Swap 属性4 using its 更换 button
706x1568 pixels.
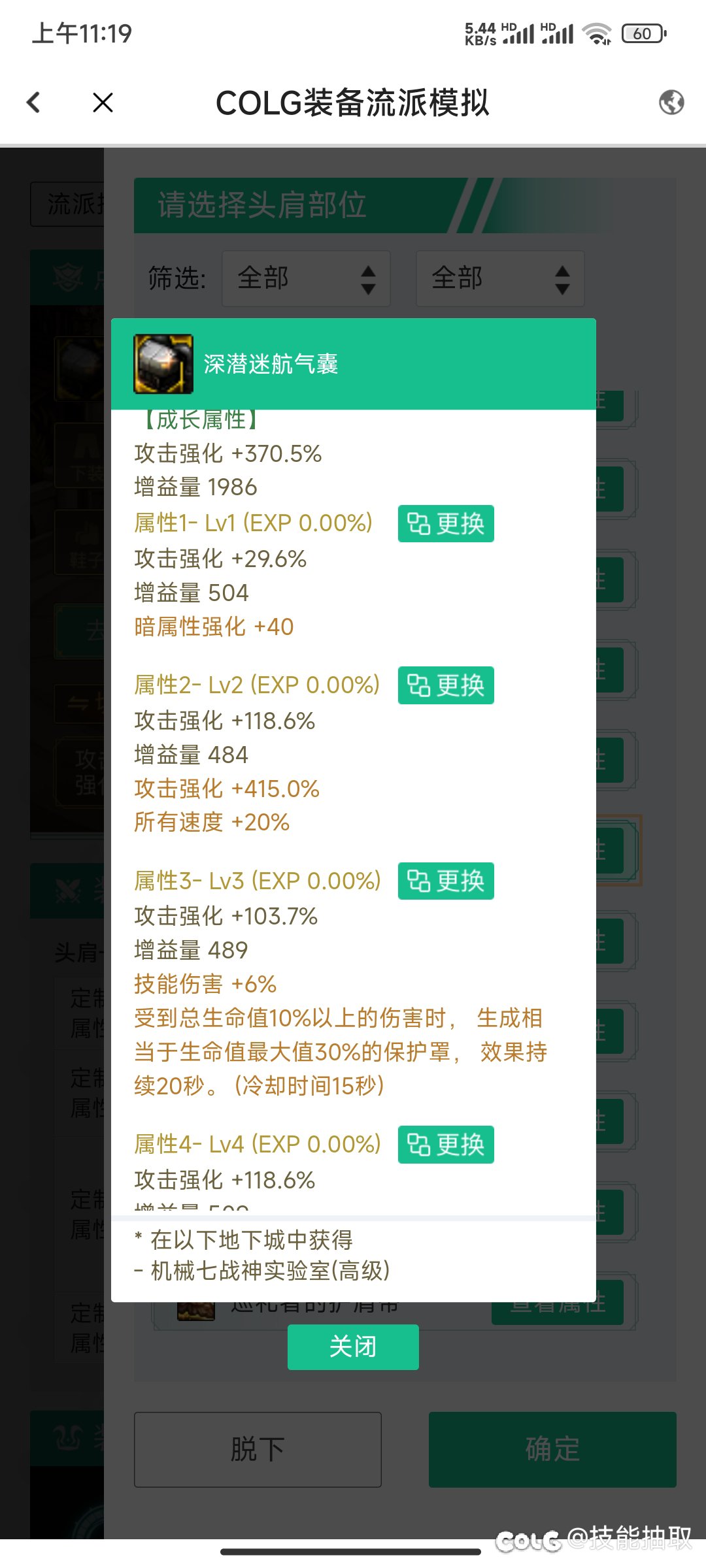446,1145
